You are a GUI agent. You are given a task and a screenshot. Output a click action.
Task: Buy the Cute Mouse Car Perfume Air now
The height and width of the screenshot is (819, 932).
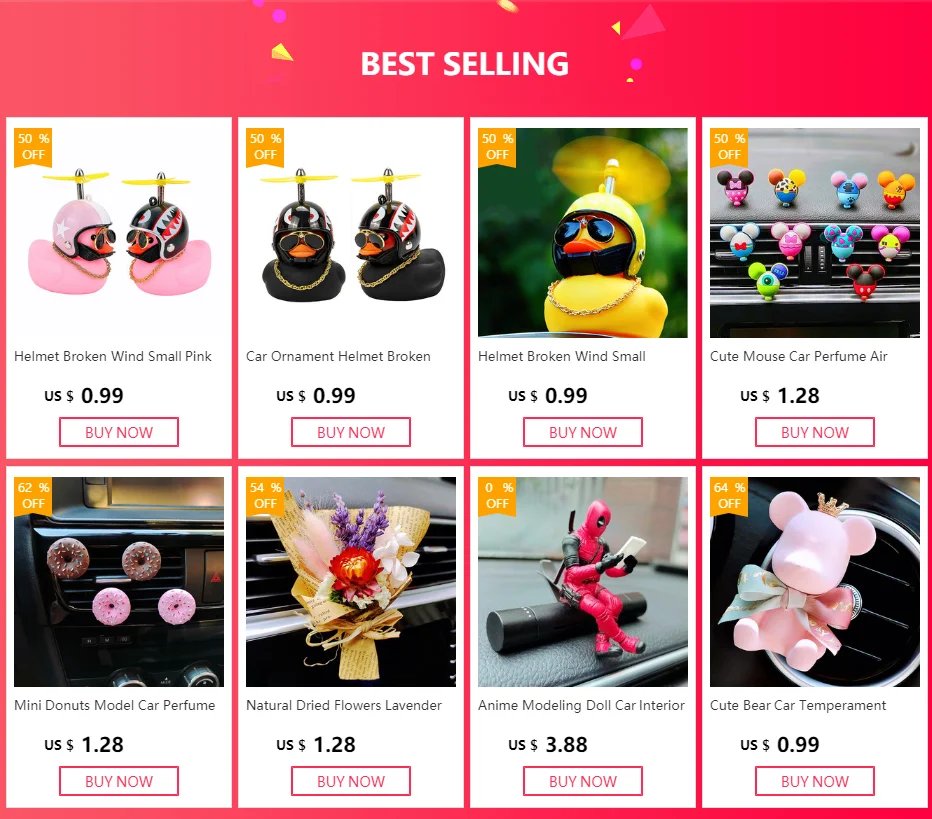814,432
